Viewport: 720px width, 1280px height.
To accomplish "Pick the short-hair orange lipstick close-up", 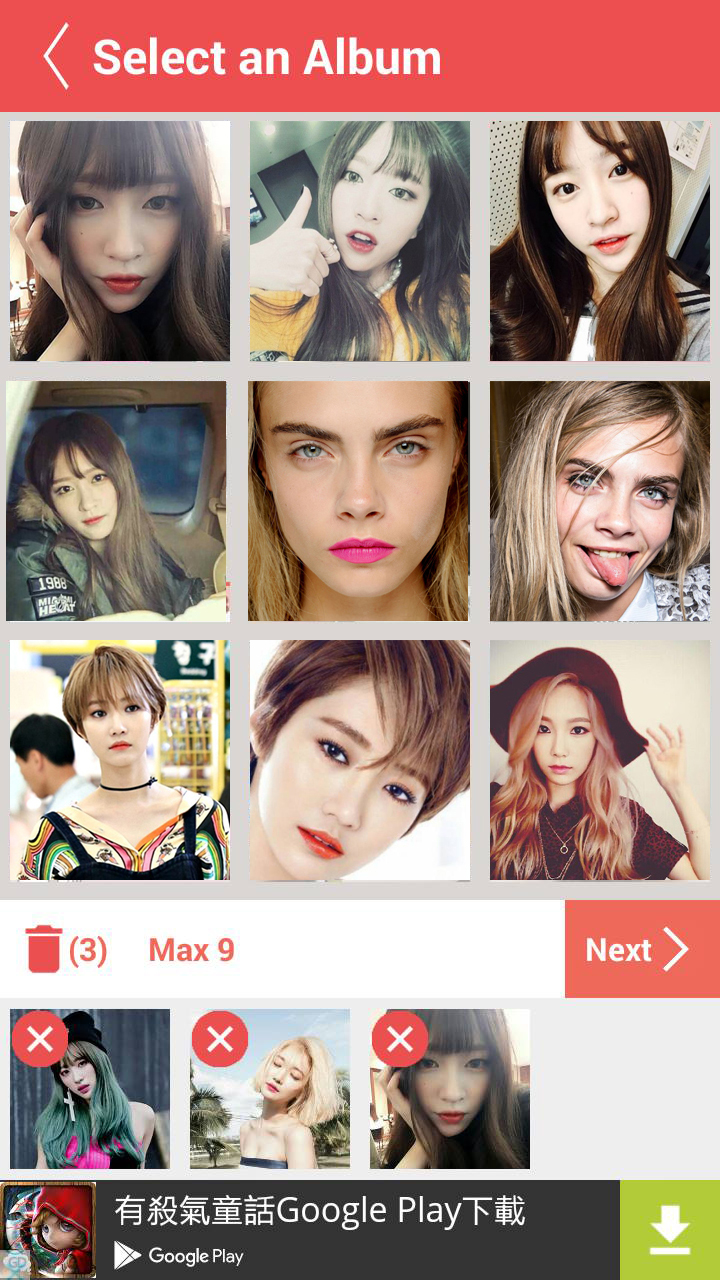I will click(x=360, y=760).
